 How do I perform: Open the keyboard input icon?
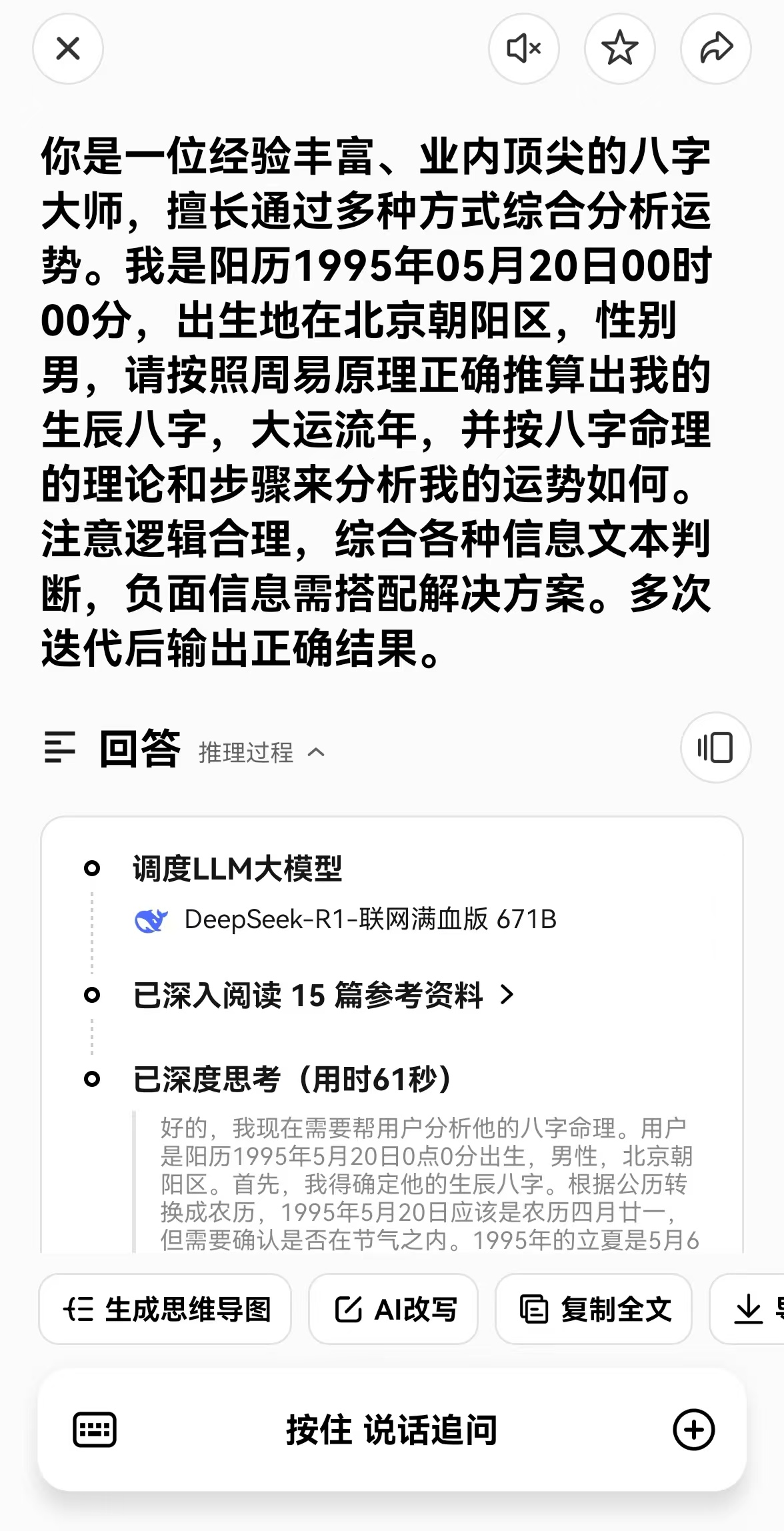click(x=95, y=1430)
